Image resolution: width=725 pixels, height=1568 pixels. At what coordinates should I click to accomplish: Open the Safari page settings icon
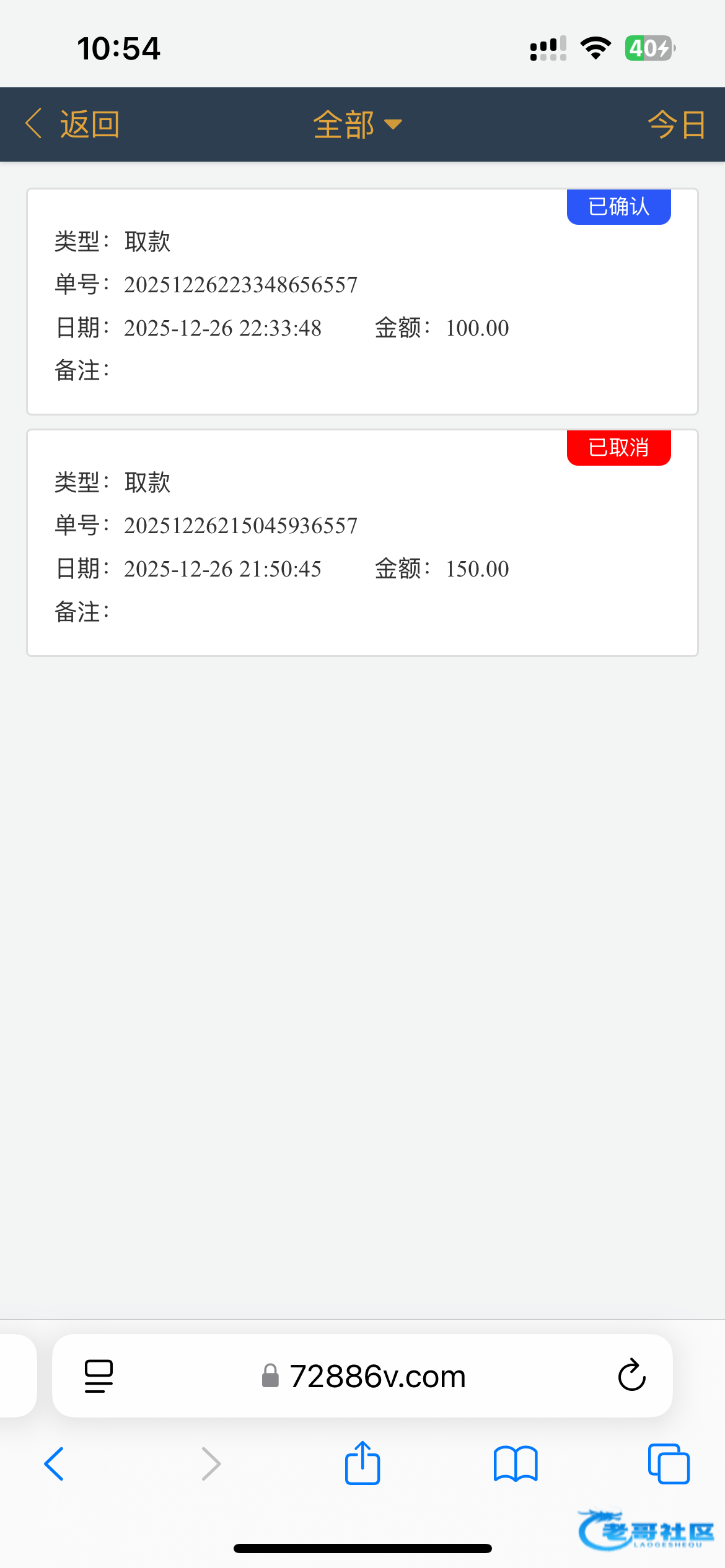pyautogui.click(x=99, y=1376)
